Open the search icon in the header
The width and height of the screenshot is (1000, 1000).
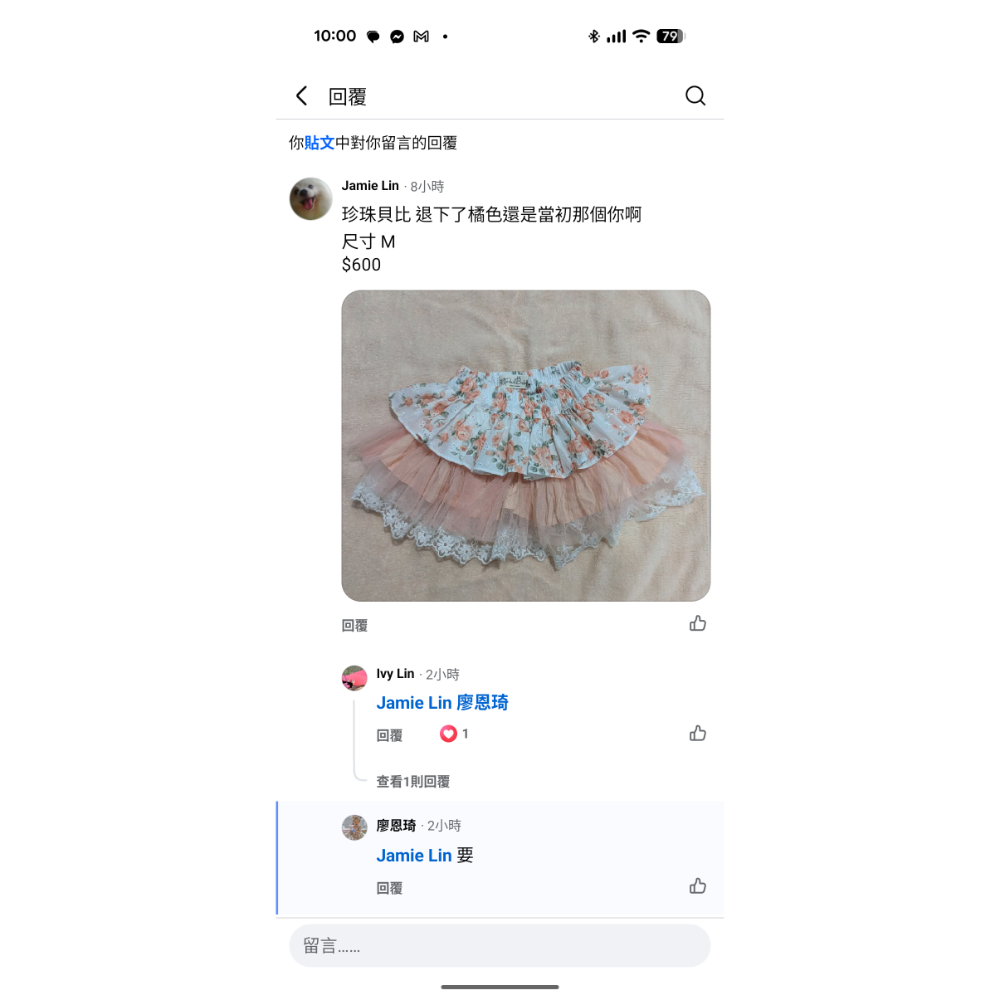click(695, 96)
